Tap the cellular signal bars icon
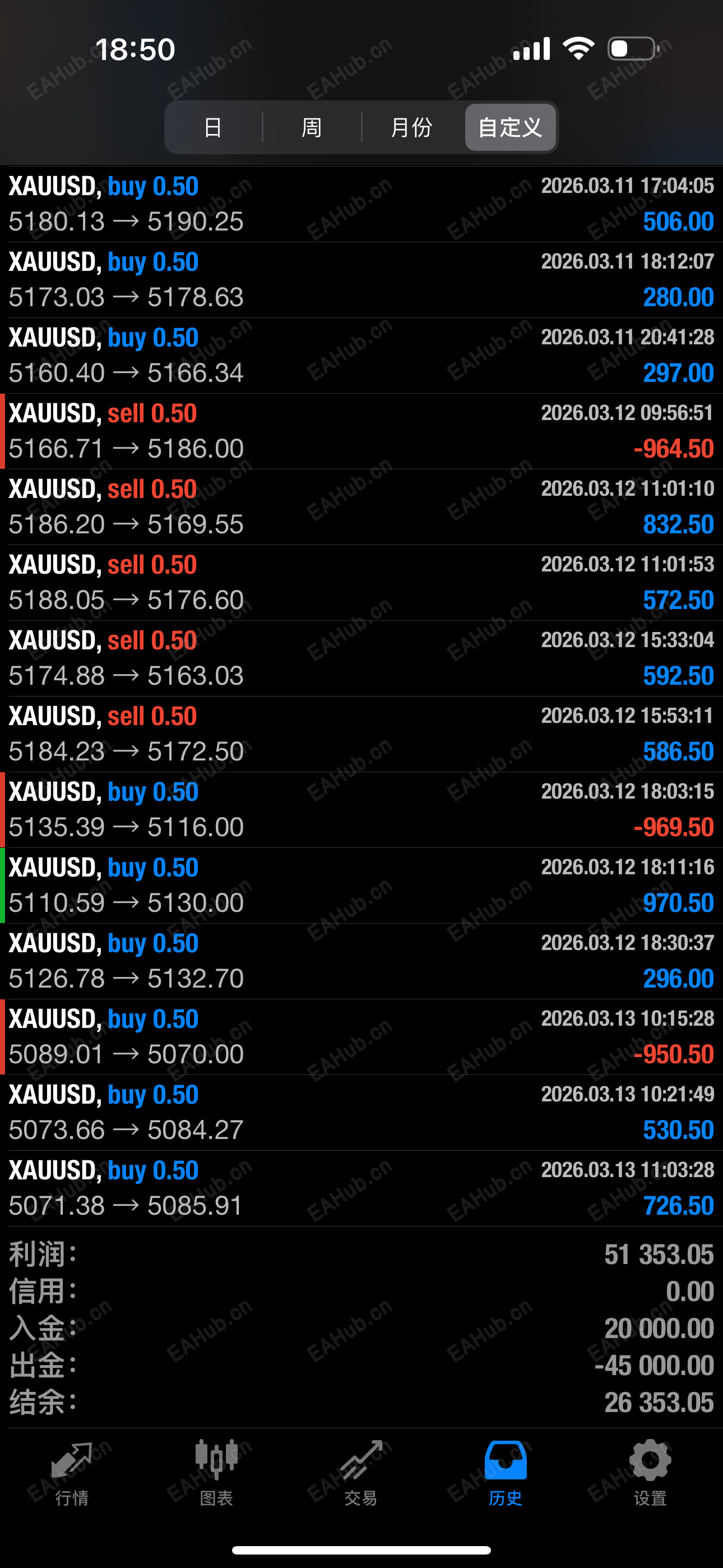 coord(532,49)
